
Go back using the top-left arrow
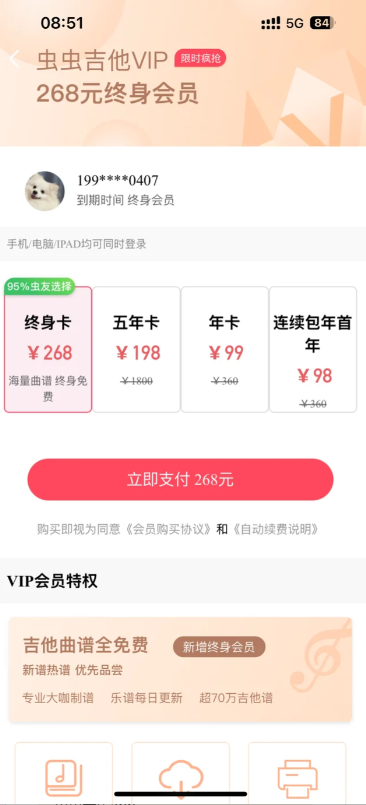14,59
